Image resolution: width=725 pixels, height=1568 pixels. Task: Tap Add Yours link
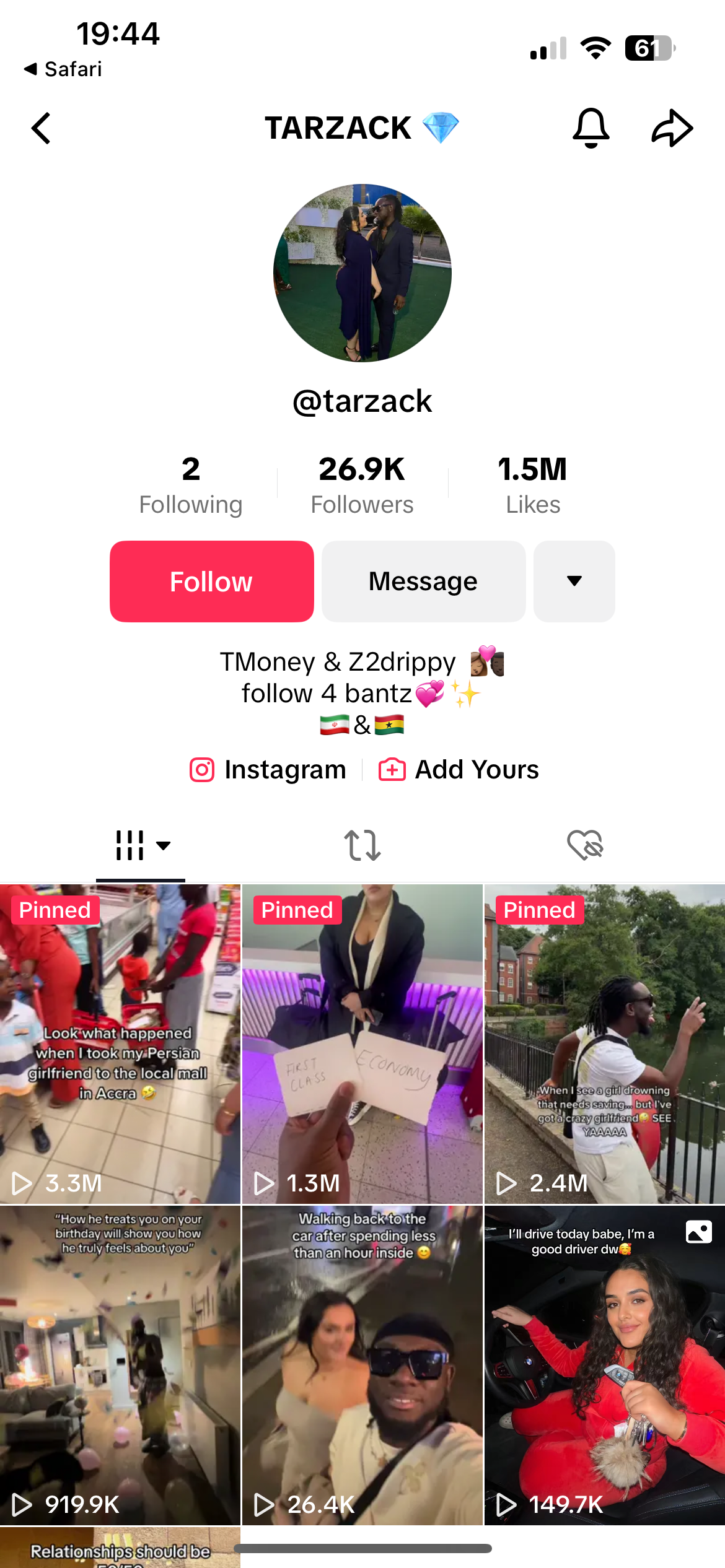point(459,770)
